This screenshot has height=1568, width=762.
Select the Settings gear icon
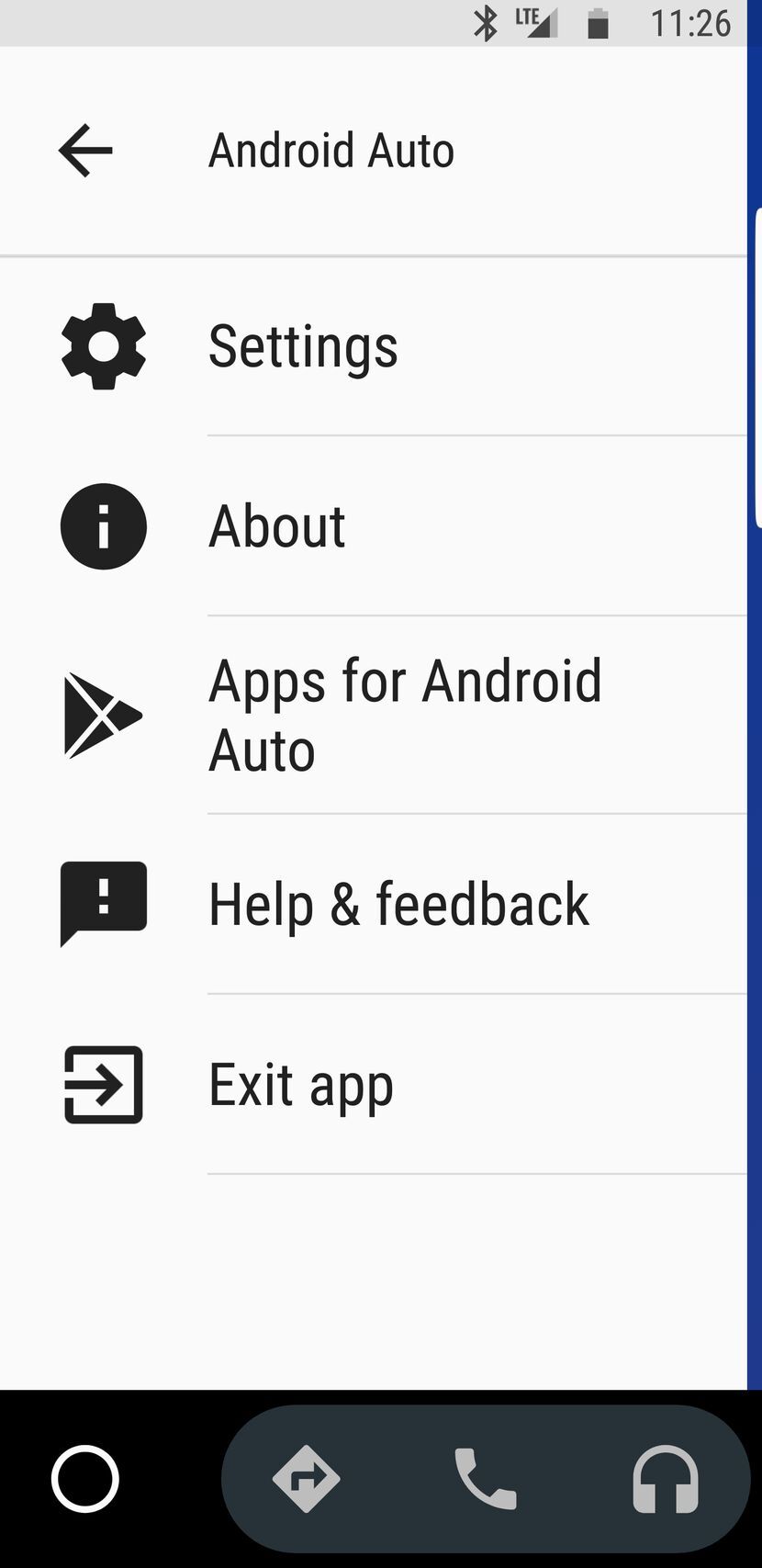103,346
